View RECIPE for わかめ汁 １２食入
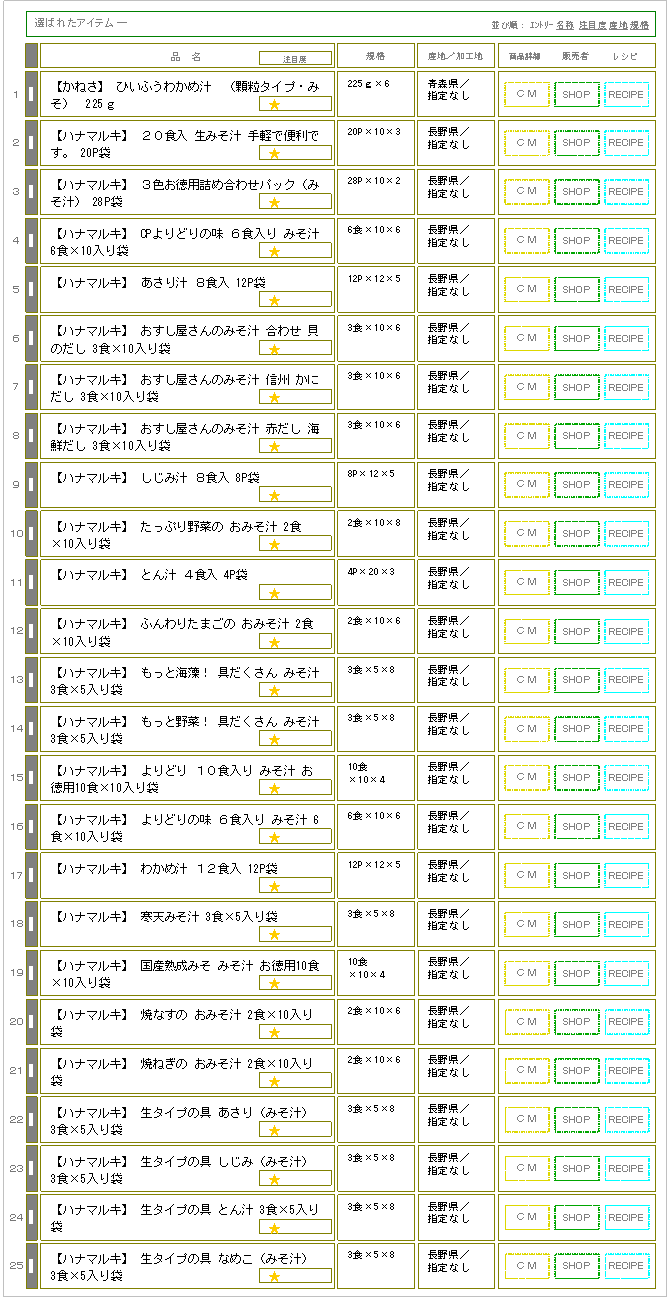 (626, 876)
